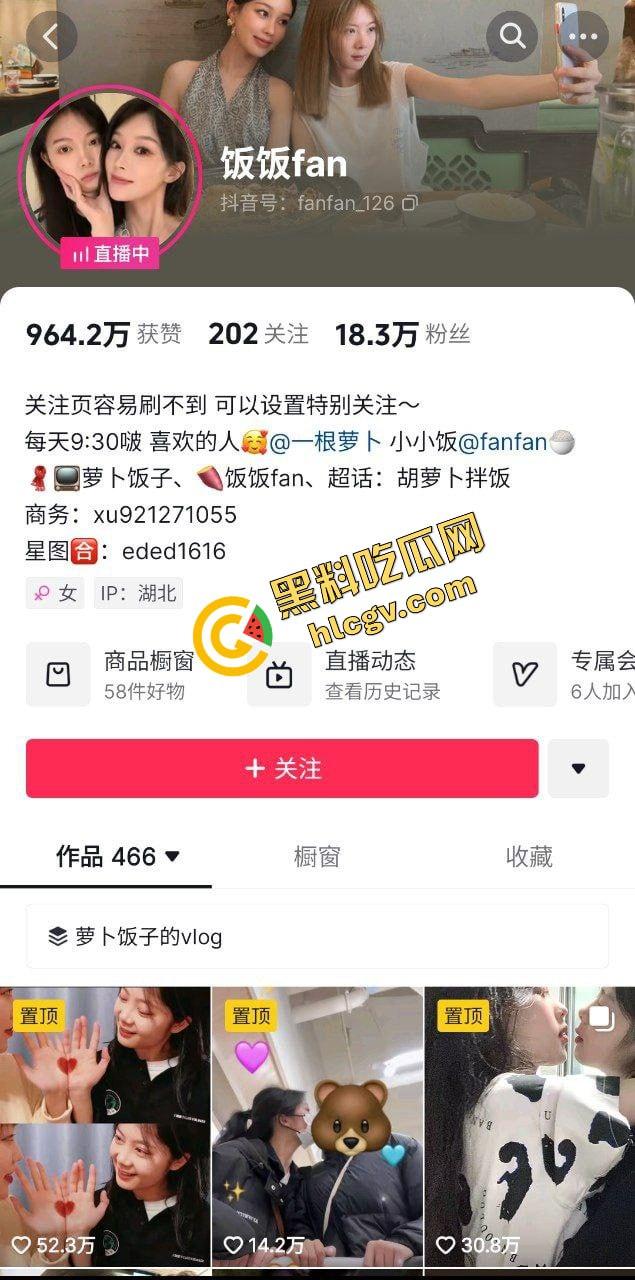Open search on this profile

[x=512, y=37]
